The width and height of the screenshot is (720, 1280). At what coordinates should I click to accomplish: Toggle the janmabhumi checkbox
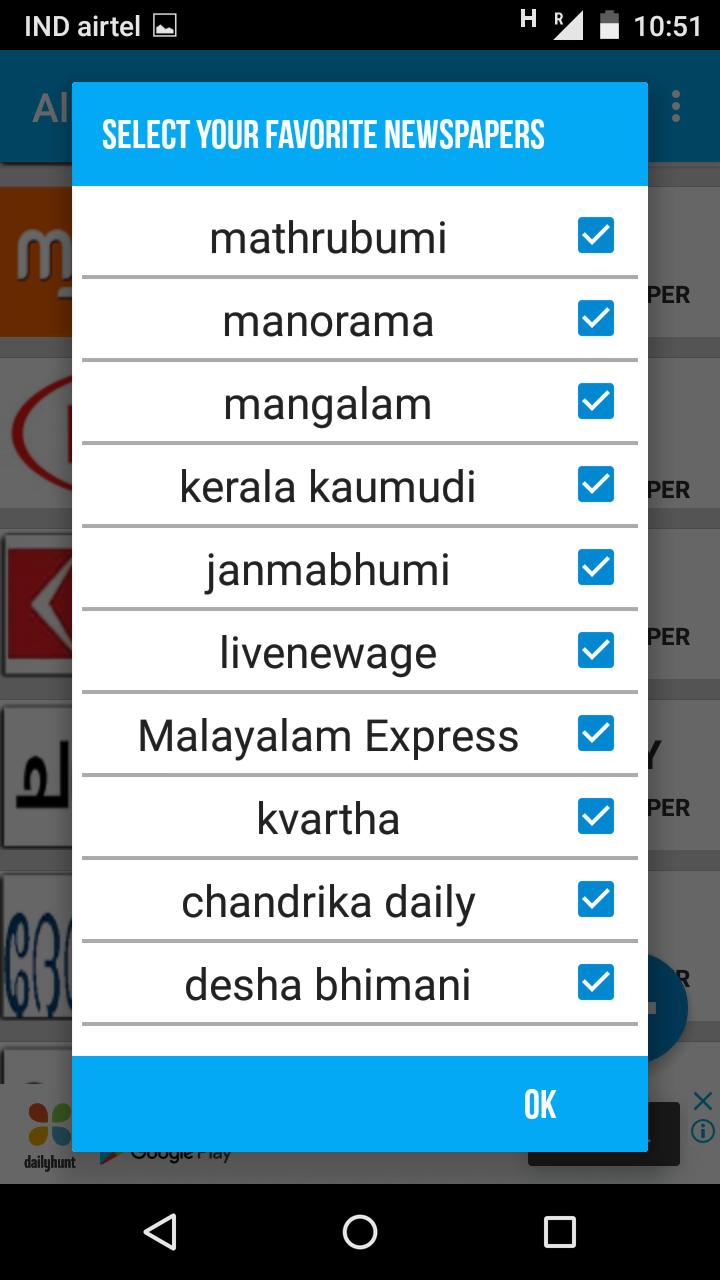click(596, 567)
